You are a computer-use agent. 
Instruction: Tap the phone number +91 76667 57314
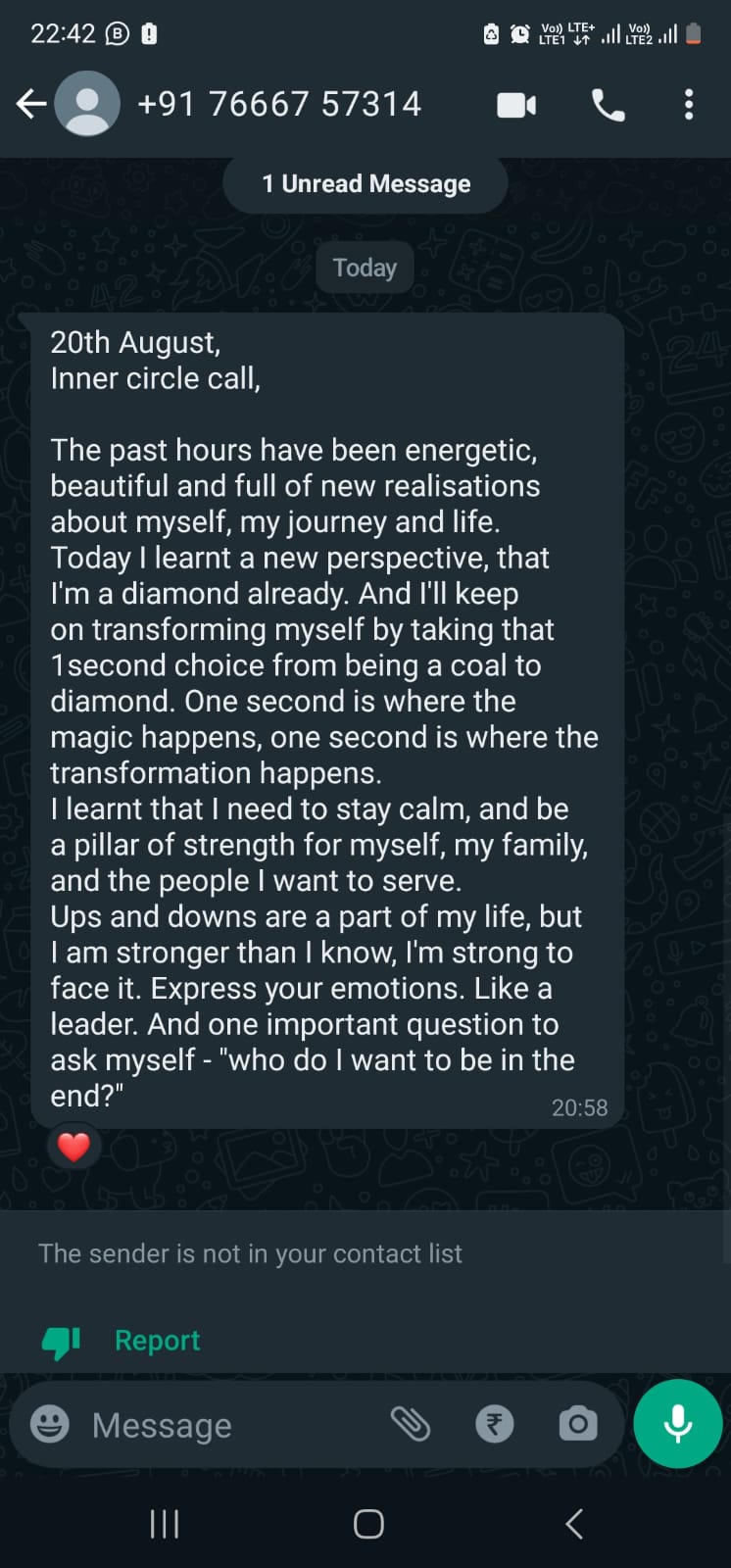tap(279, 104)
